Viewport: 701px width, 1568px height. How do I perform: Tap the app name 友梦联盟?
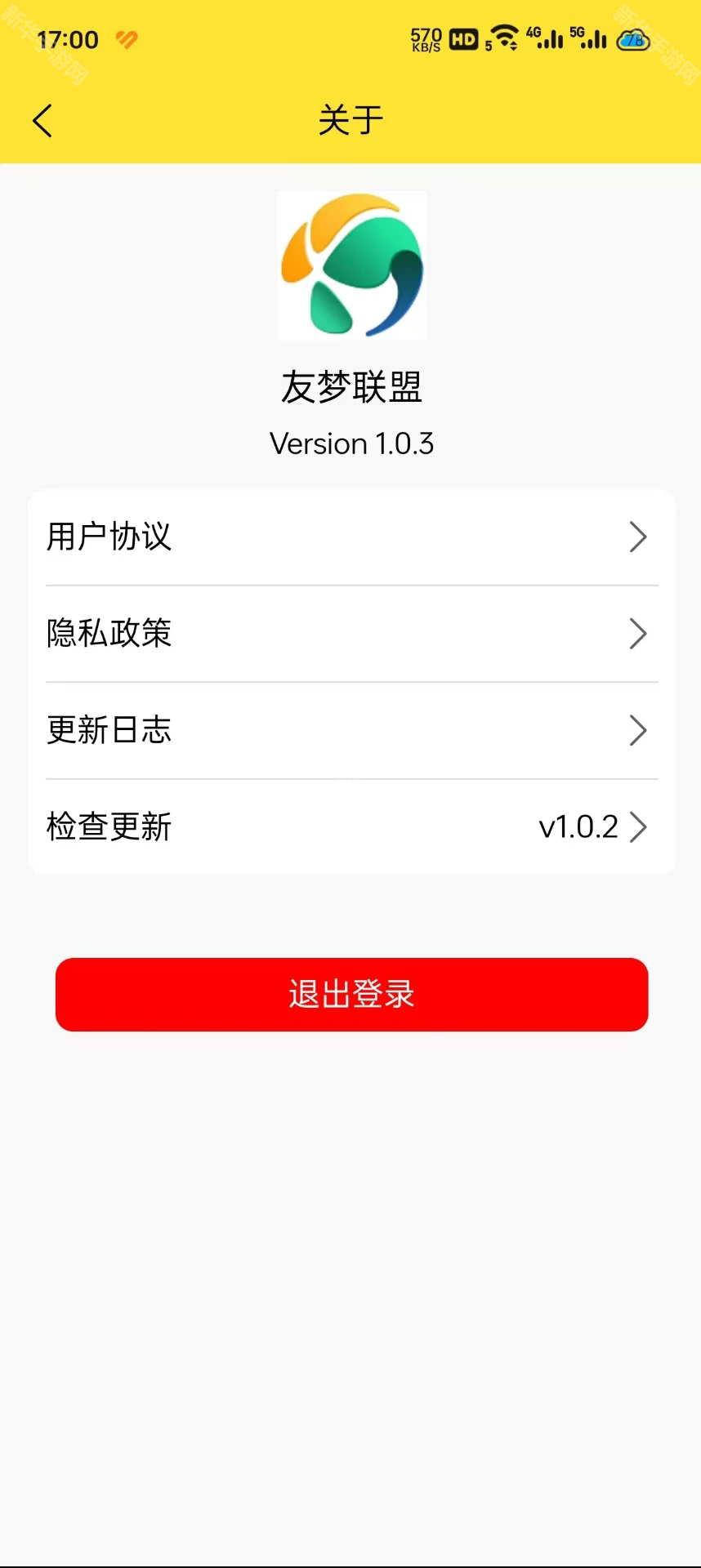coord(351,389)
